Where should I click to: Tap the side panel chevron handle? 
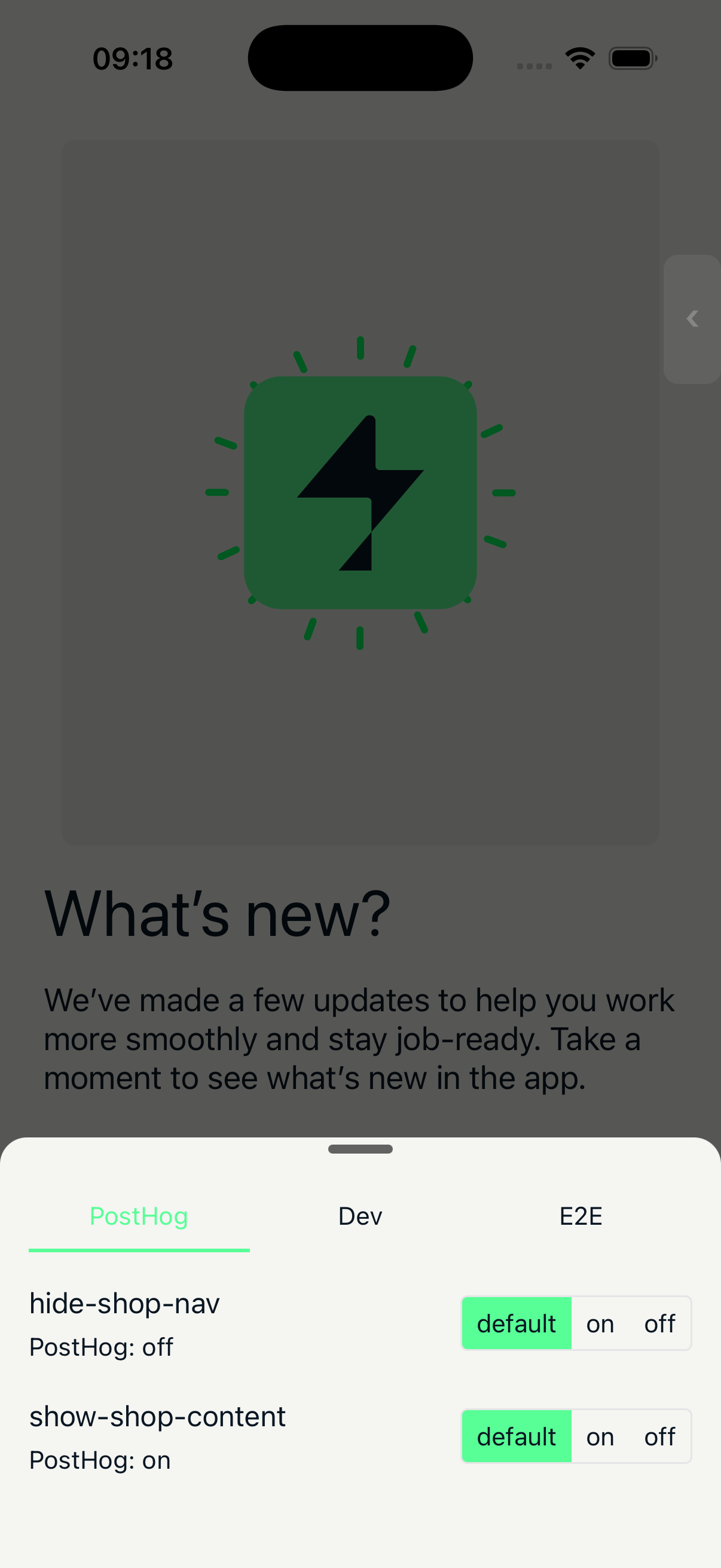pyautogui.click(x=692, y=319)
